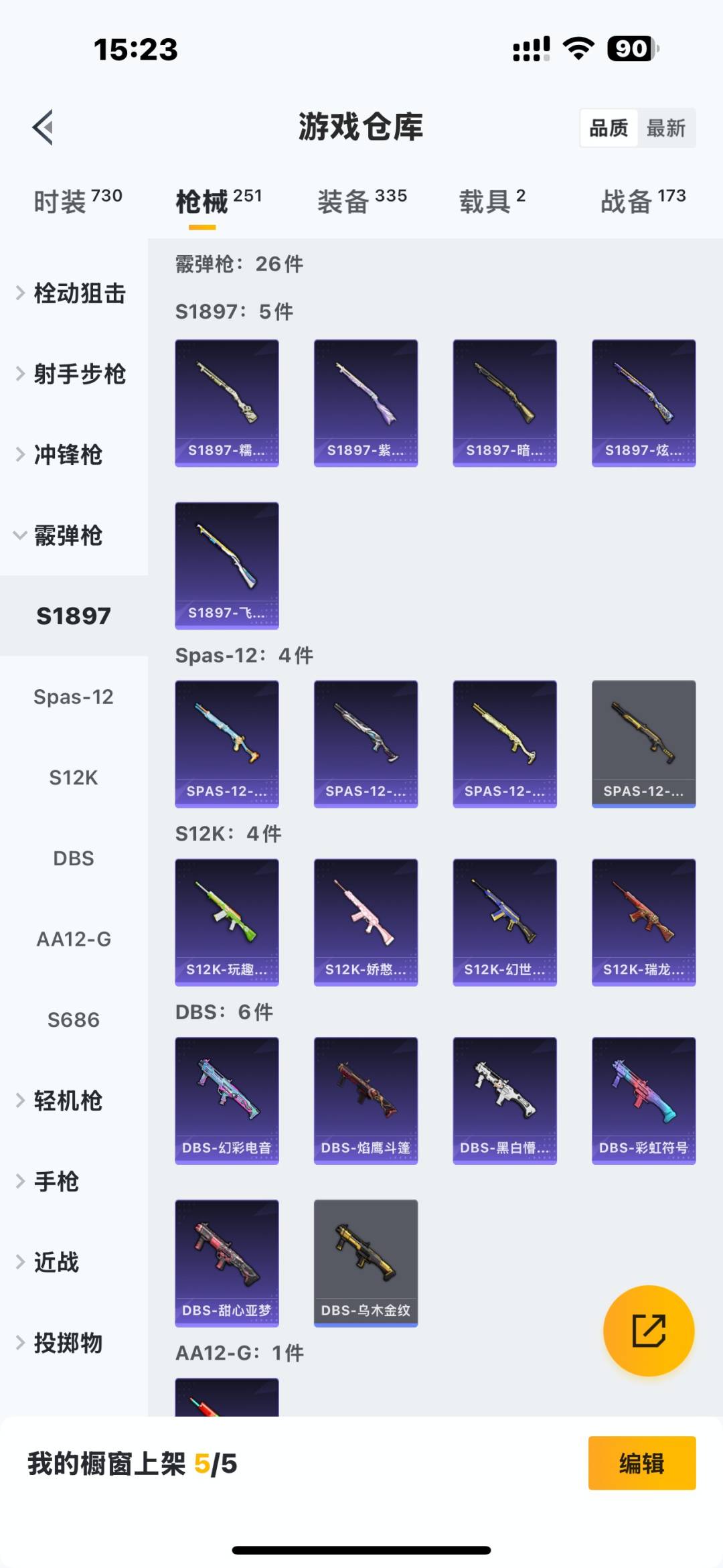Screen dimensions: 723x1568
Task: Open the DBS-幻彩电音 skin
Action: click(x=227, y=1100)
